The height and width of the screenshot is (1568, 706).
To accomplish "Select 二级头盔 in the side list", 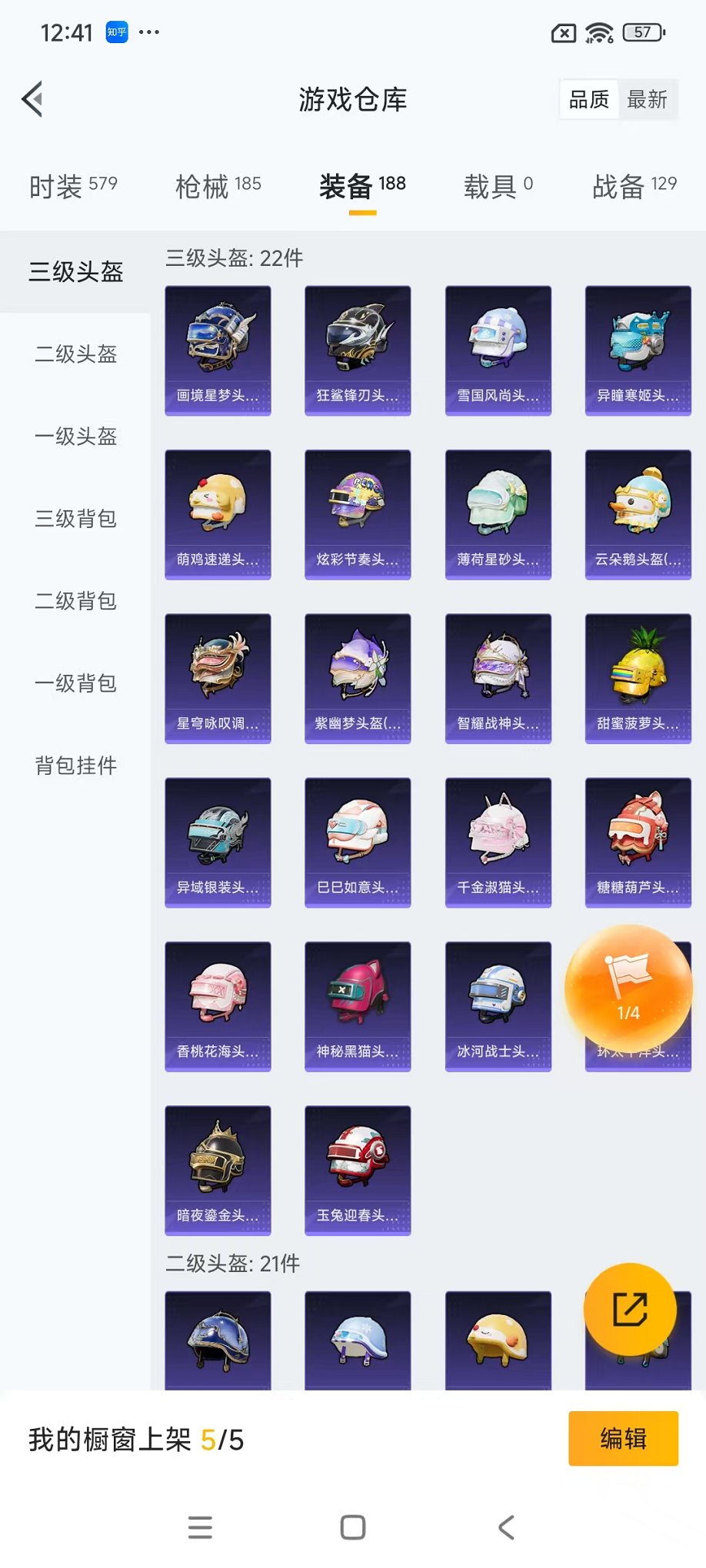I will 75,354.
